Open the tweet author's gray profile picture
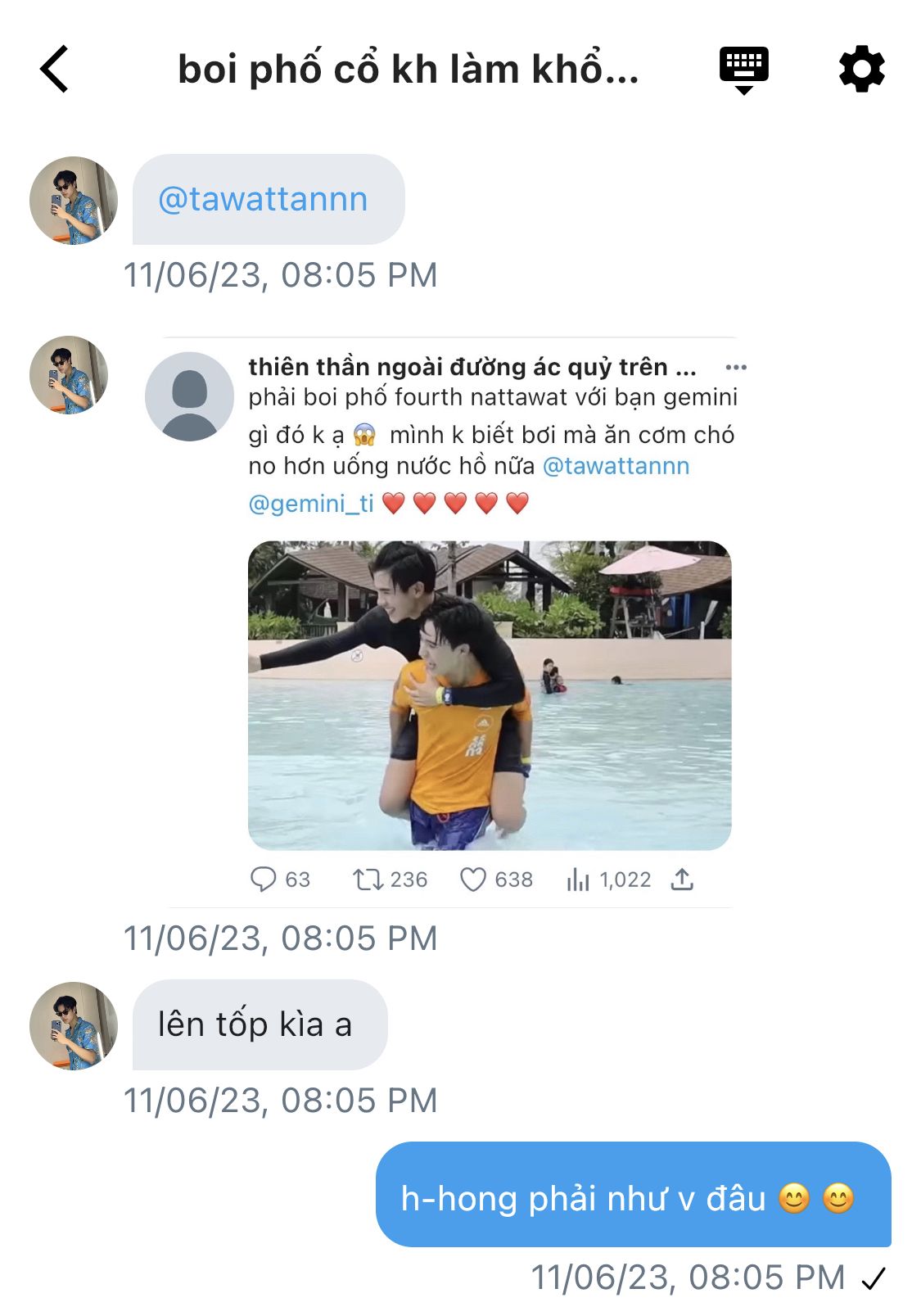The image size is (921, 1316). tap(189, 397)
